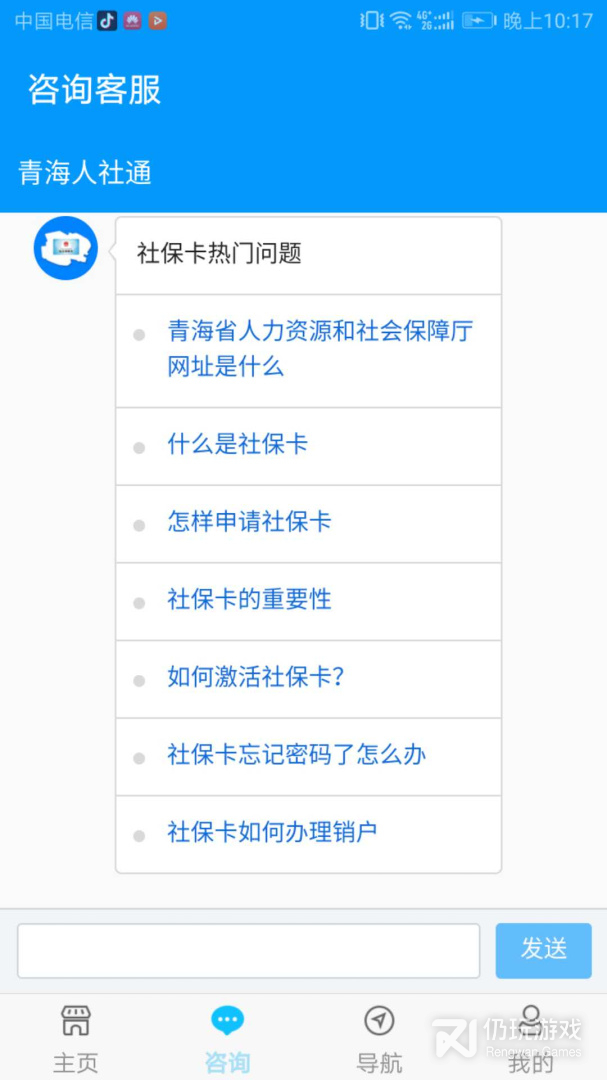The image size is (607, 1080).
Task: Select the 什么是社保卡 question
Action: 238,445
